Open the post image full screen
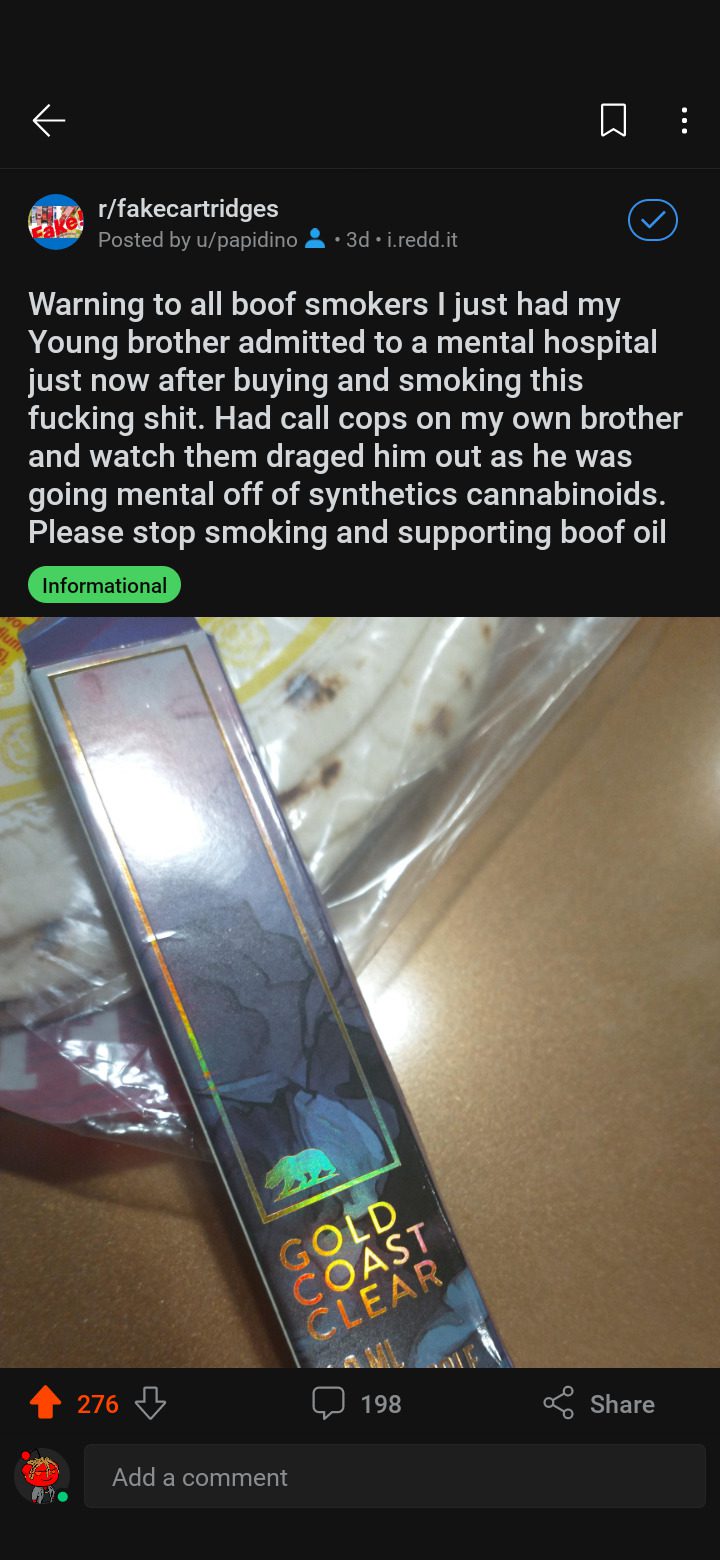720x1560 pixels. coord(360,990)
